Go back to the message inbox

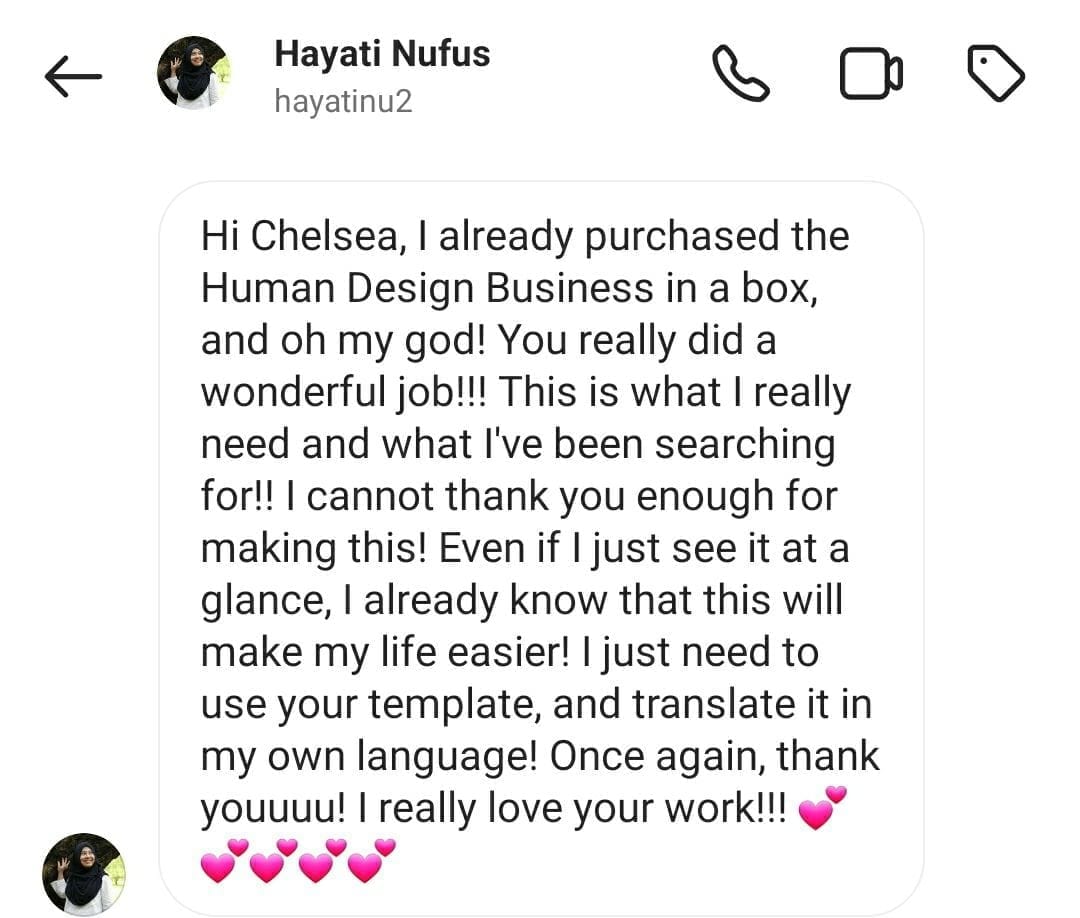tap(73, 76)
